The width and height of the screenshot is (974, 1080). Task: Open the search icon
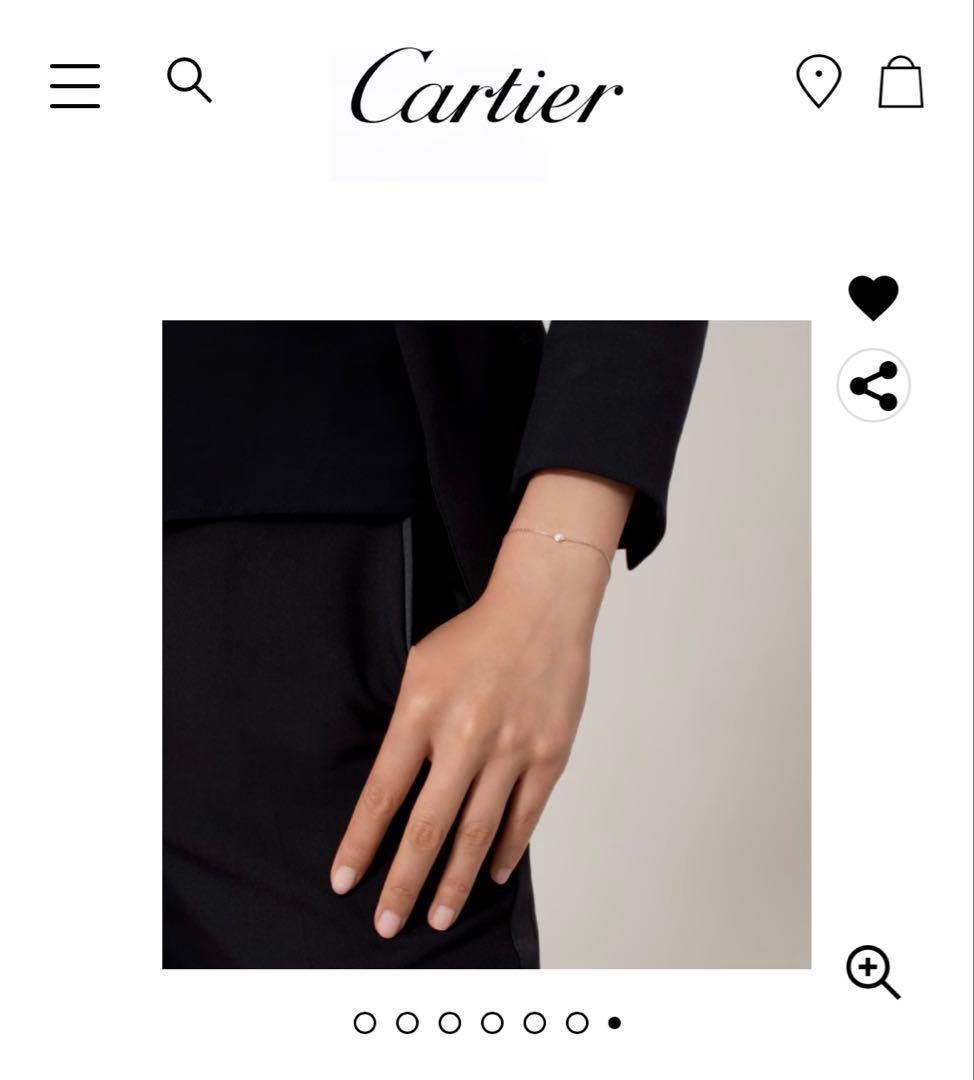coord(189,80)
